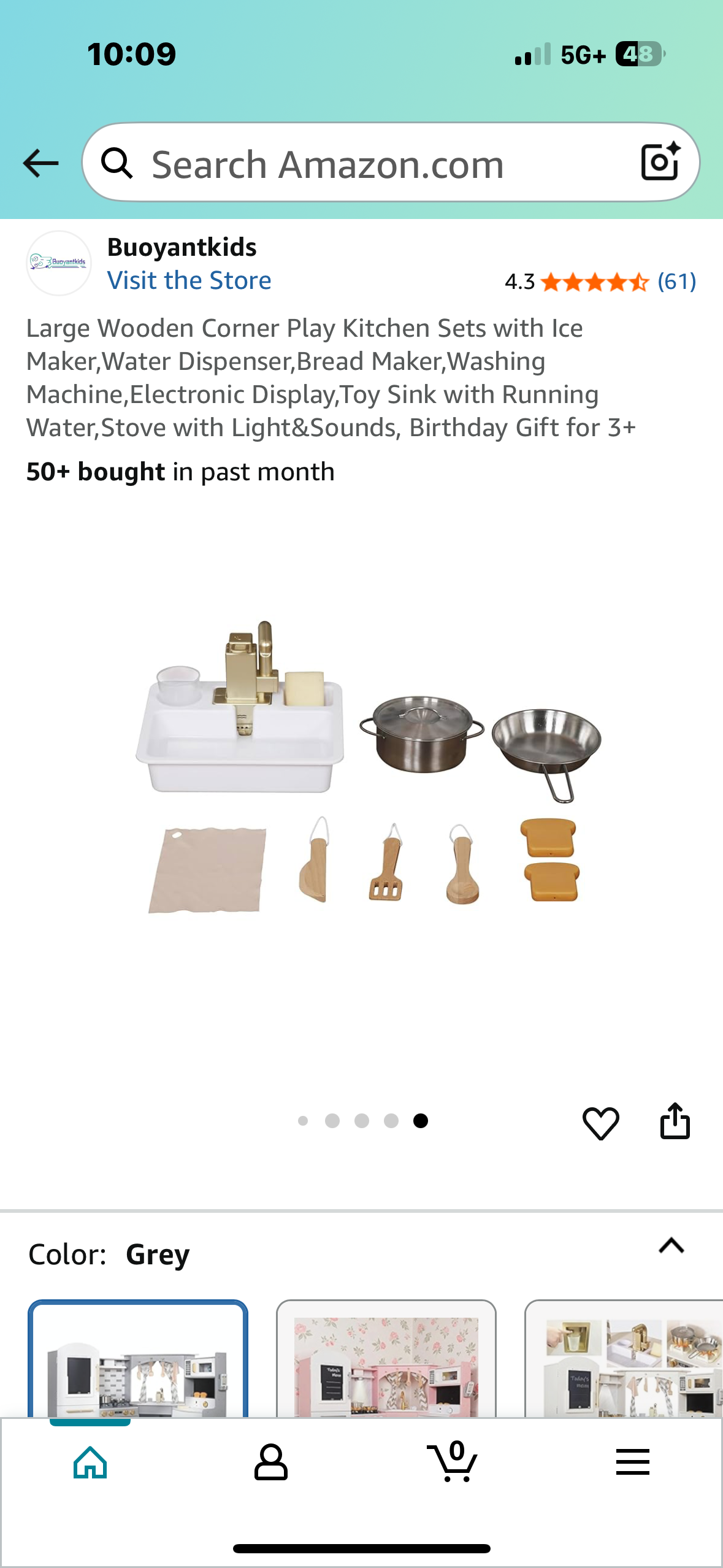Share this product listing

pyautogui.click(x=675, y=1121)
